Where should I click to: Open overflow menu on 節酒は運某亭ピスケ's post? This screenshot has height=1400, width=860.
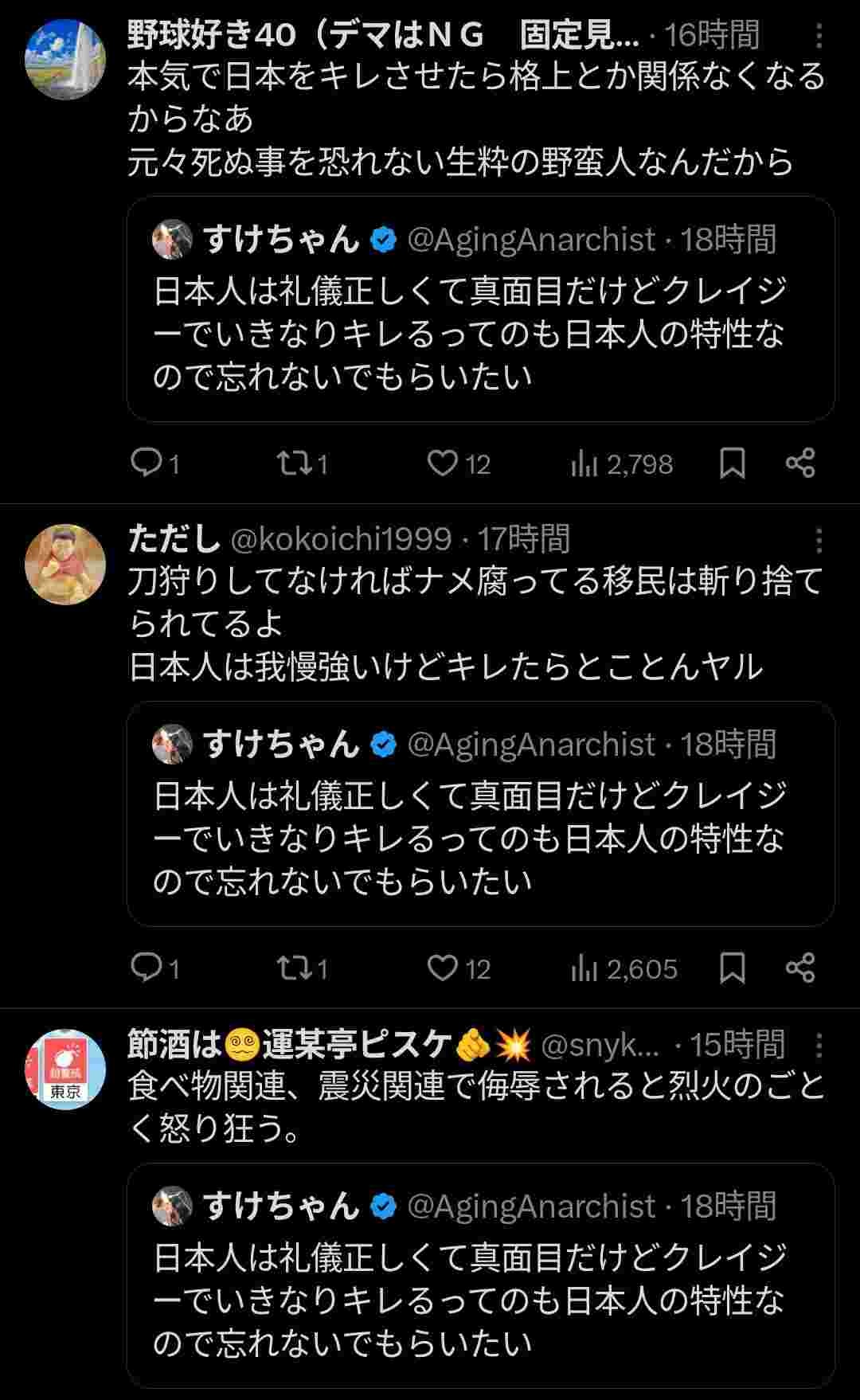[x=819, y=1045]
